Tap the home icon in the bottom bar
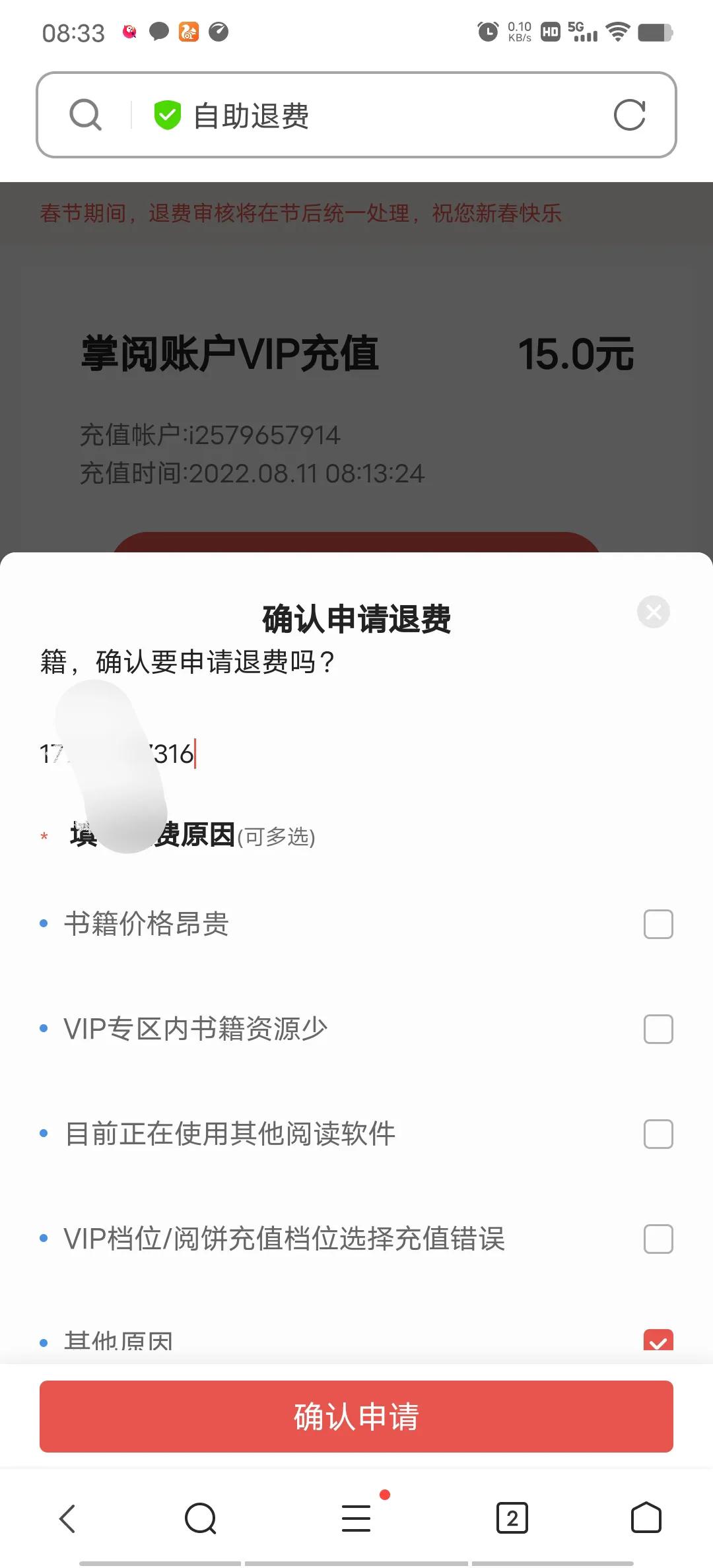The height and width of the screenshot is (1568, 713). (646, 1518)
